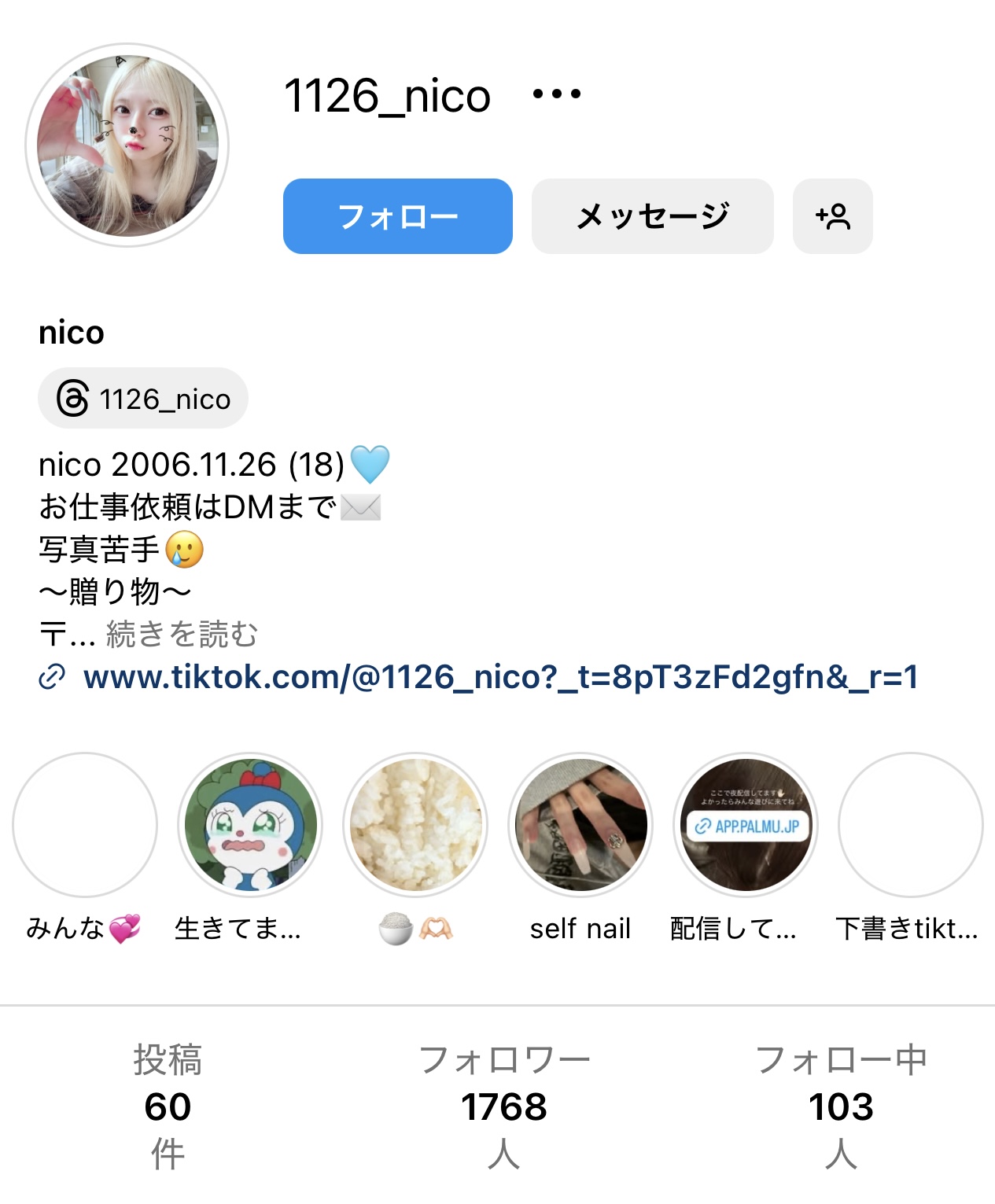Visit the TikTok link in bio

[x=500, y=676]
